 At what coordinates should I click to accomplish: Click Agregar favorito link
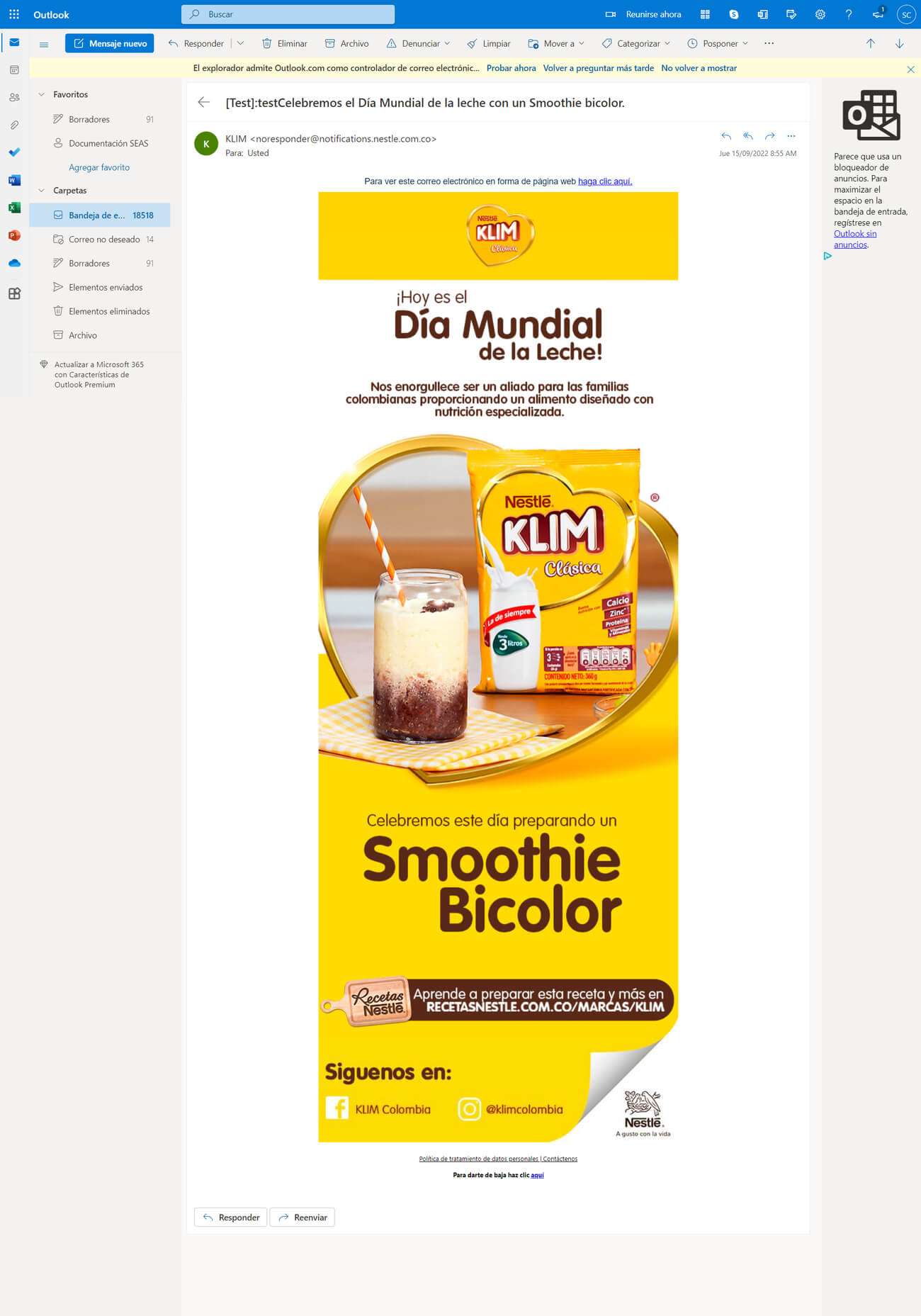click(x=99, y=167)
